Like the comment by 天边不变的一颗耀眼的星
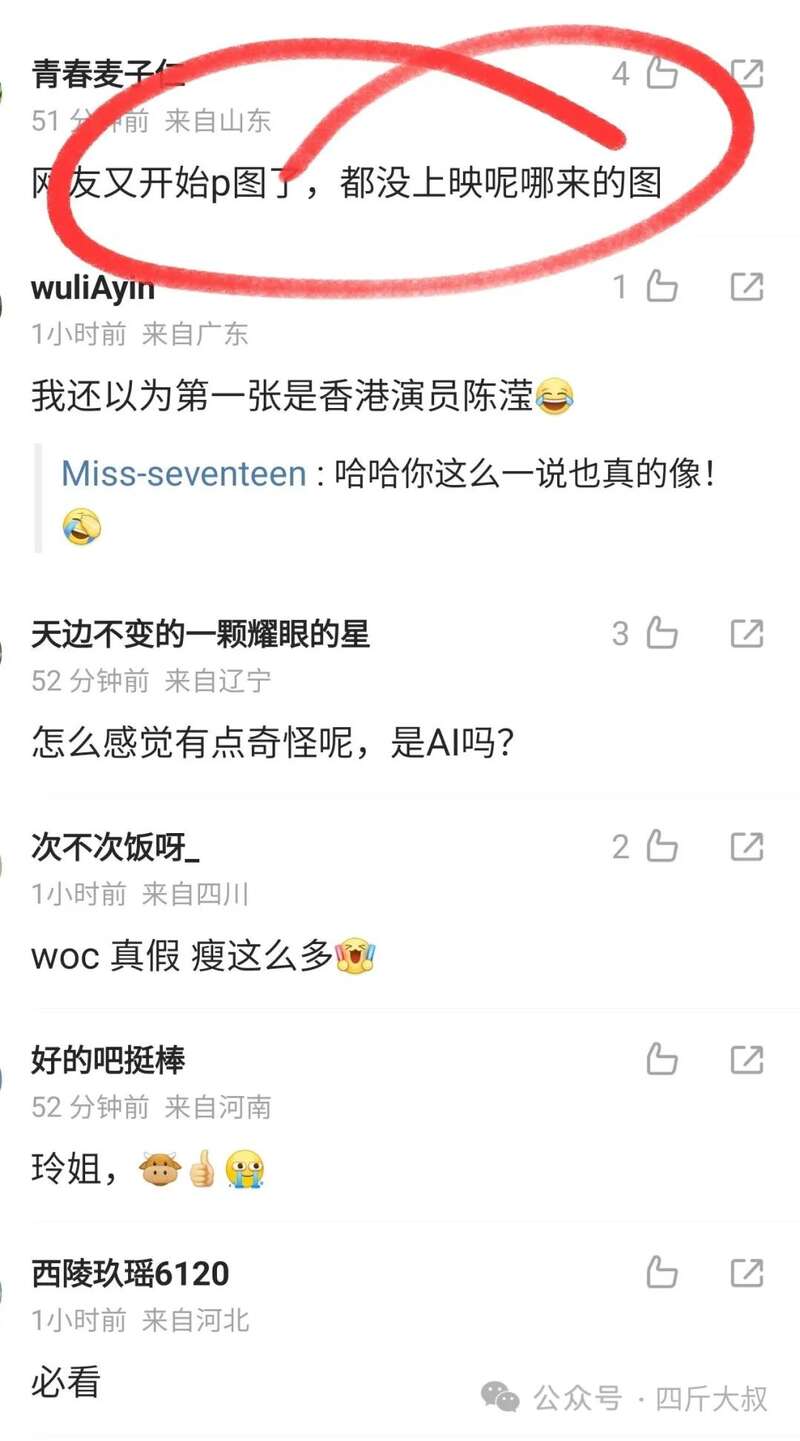 (661, 633)
